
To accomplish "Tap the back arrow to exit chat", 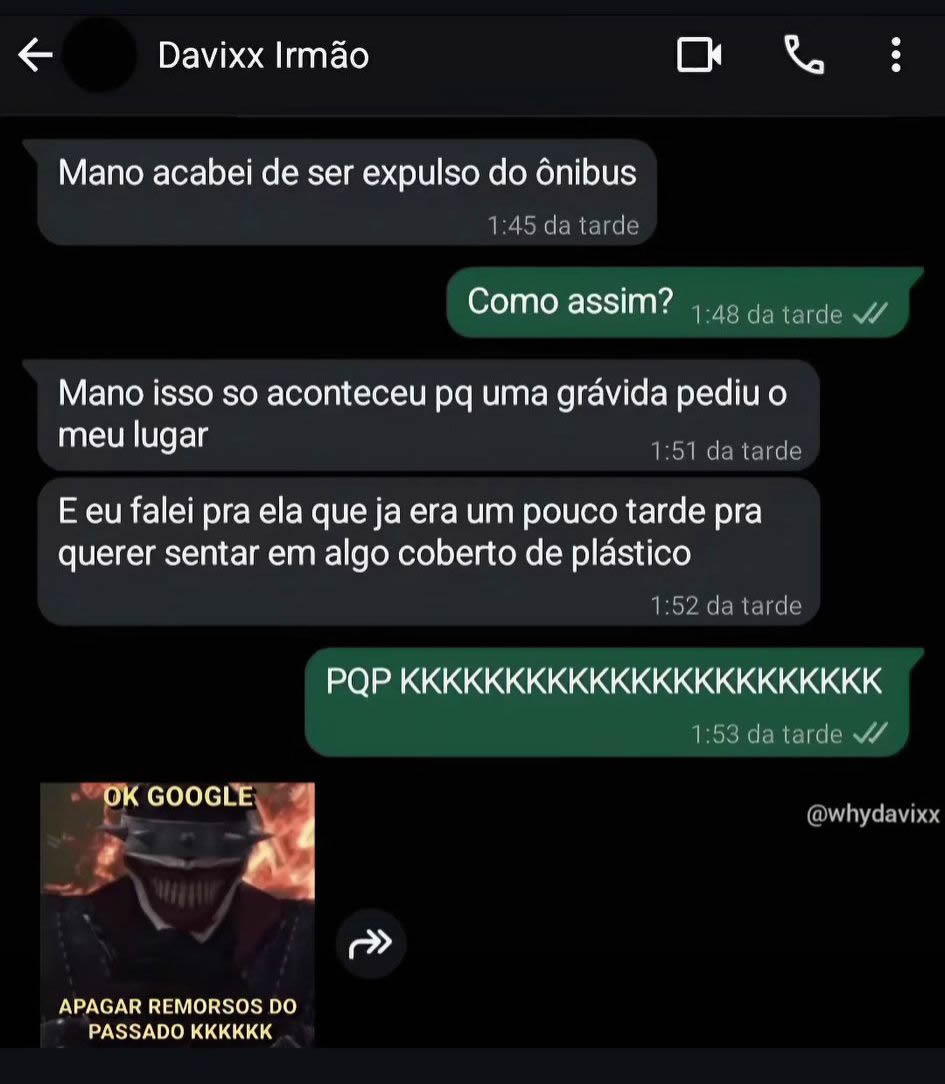I will point(34,56).
